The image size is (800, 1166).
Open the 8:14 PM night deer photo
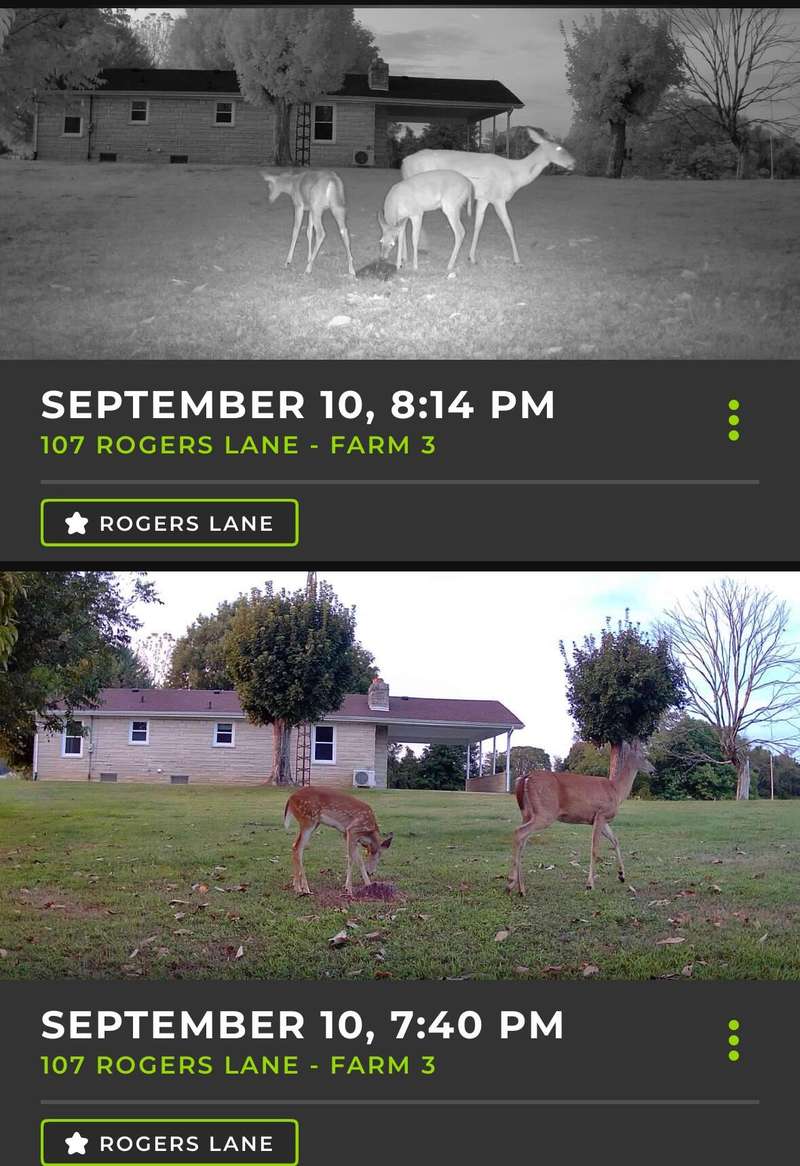point(400,184)
